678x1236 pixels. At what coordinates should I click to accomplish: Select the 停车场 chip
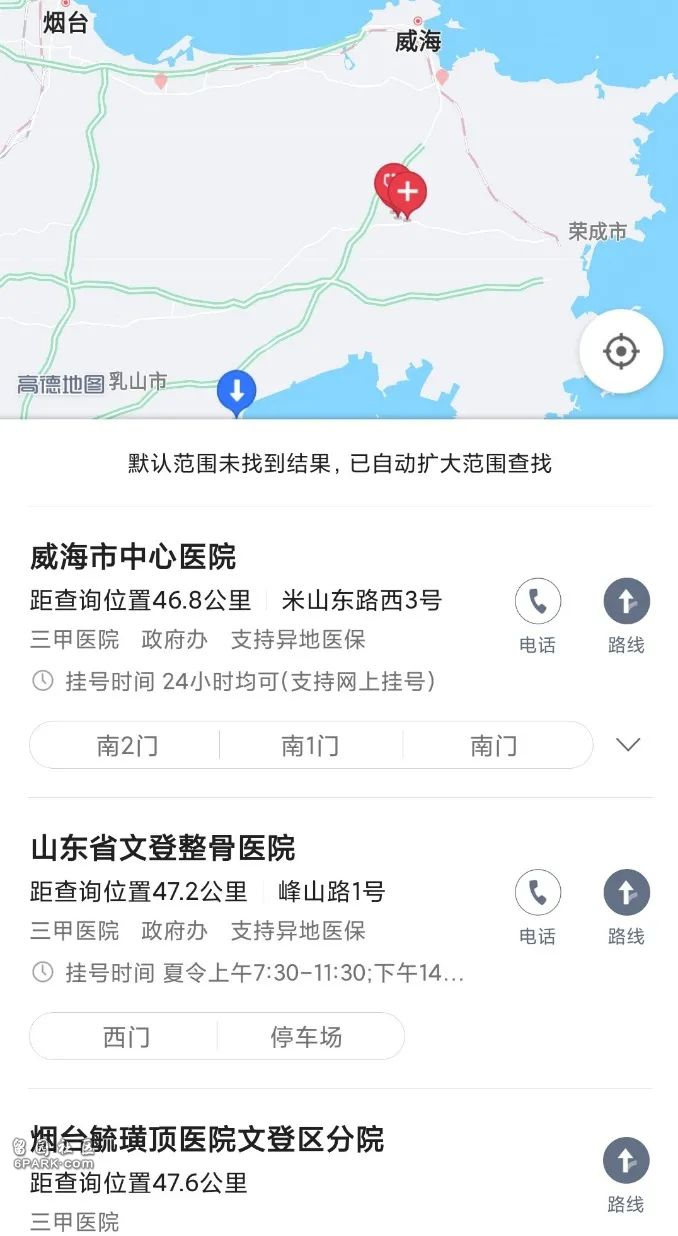click(x=306, y=1036)
